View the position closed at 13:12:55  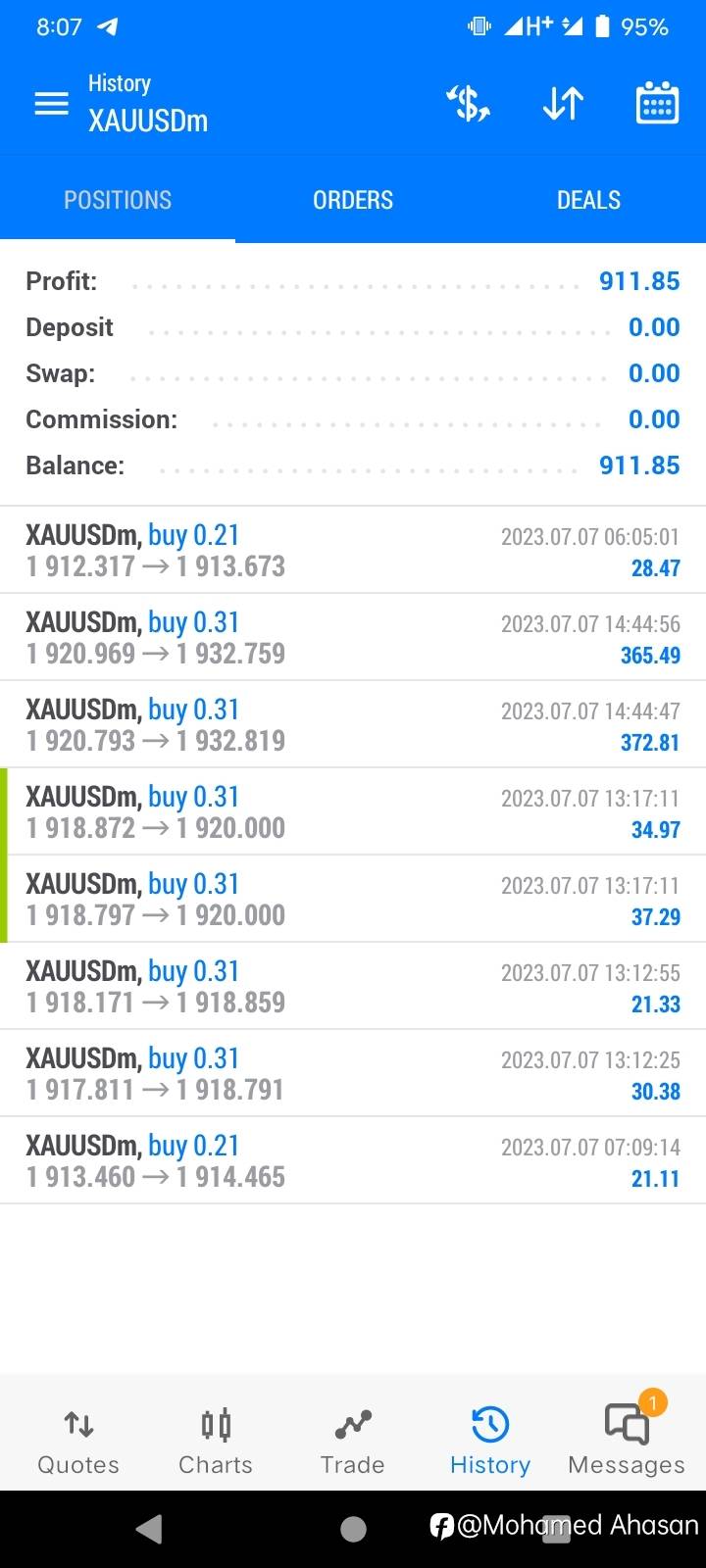[x=353, y=986]
